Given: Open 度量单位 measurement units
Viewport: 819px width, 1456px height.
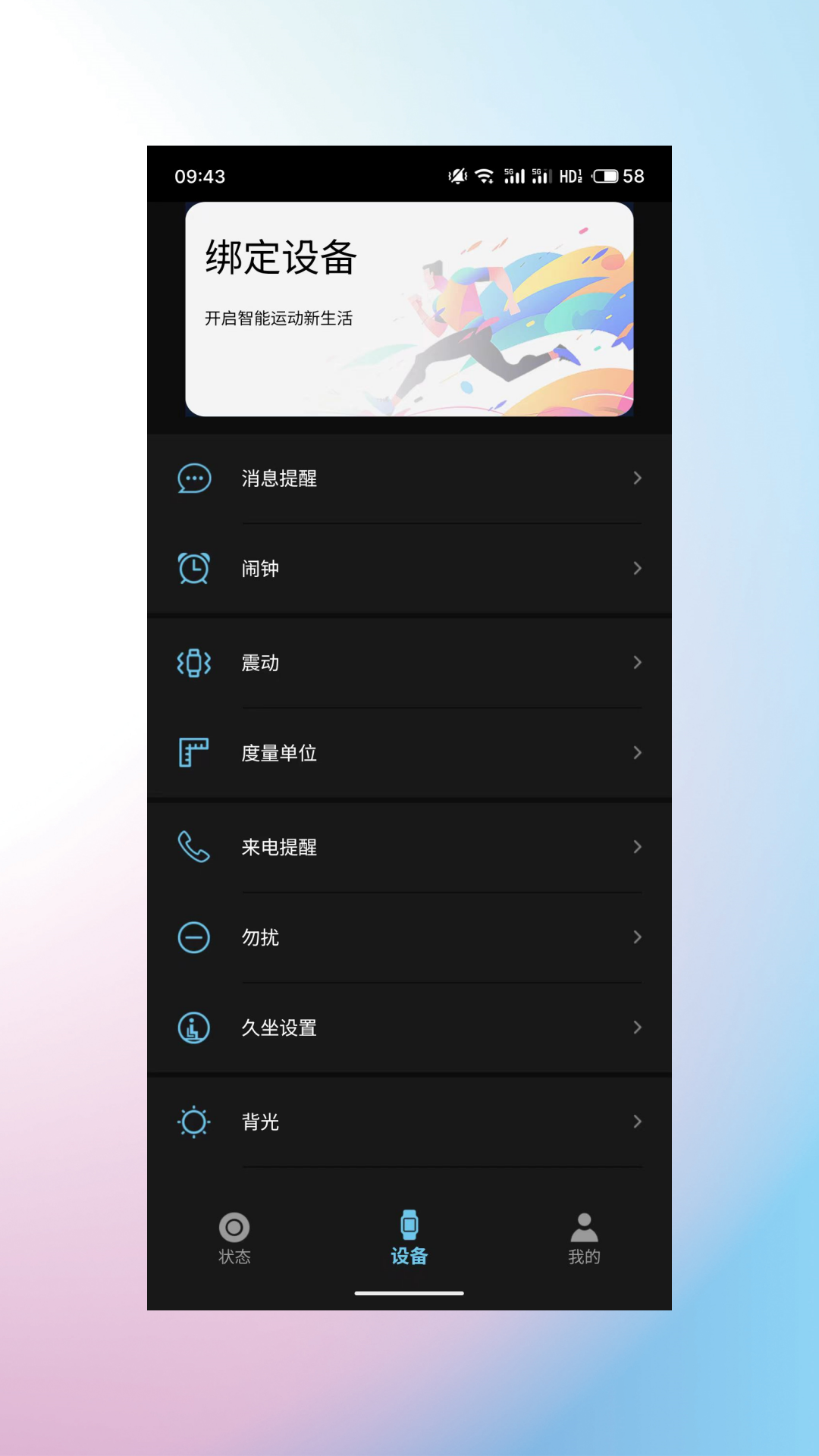Looking at the screenshot, I should pyautogui.click(x=409, y=753).
